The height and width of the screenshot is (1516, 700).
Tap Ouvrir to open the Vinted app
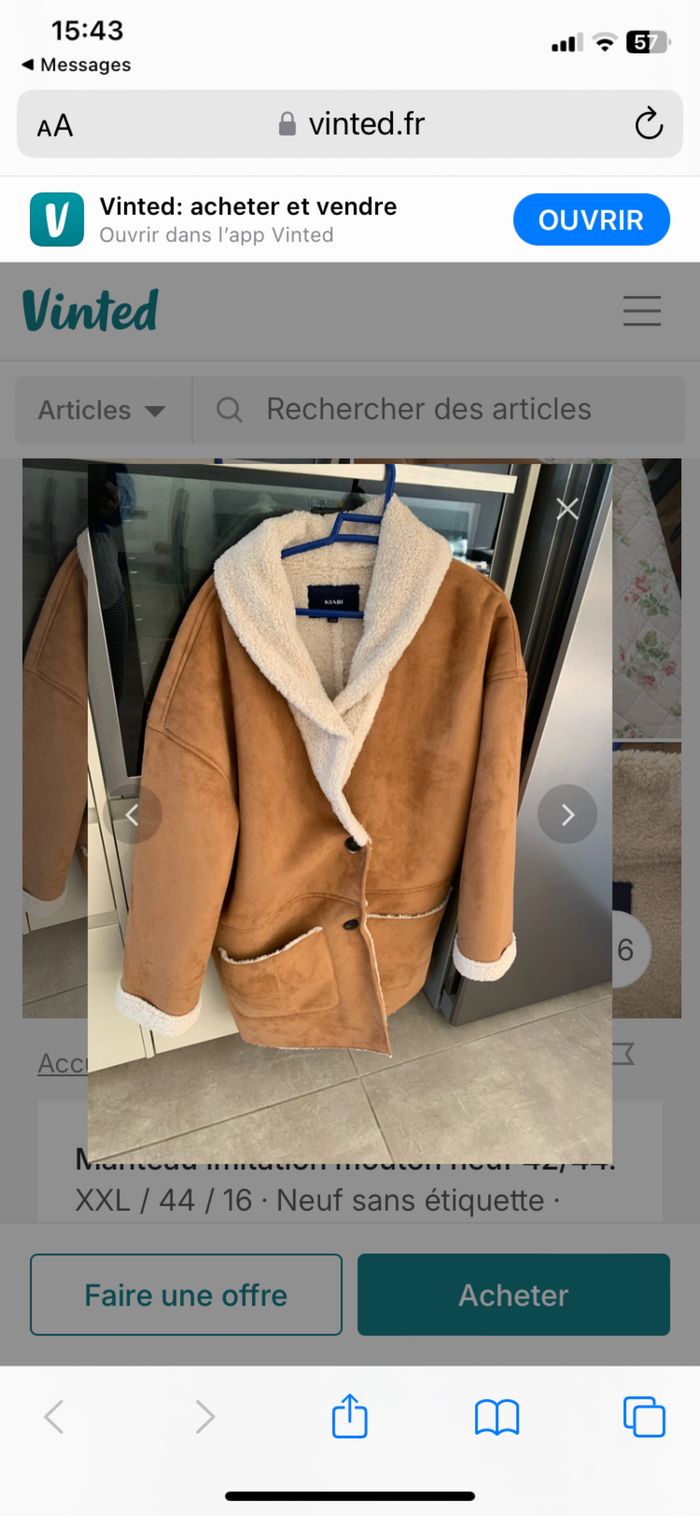(x=591, y=220)
